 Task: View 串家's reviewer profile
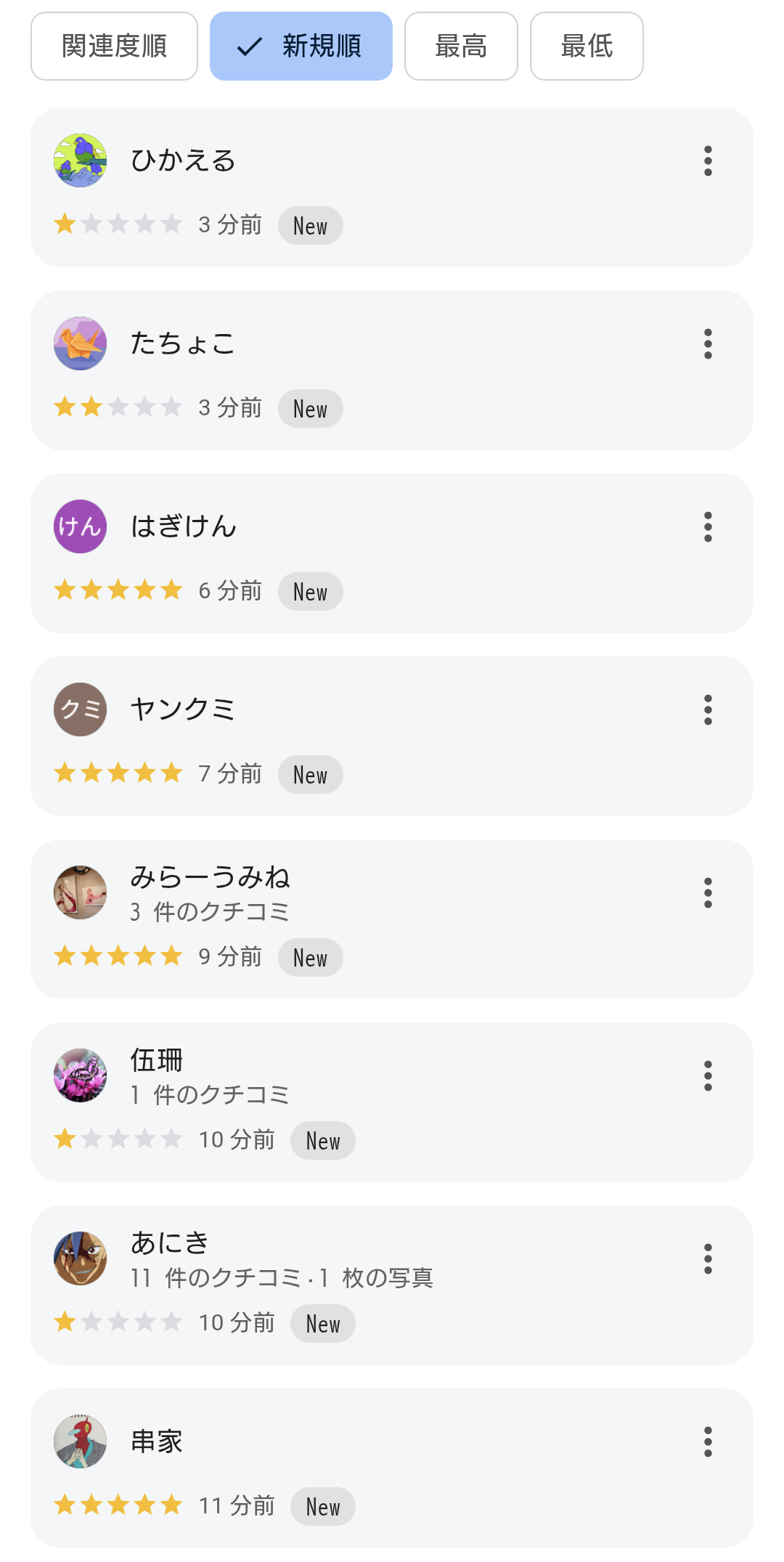81,1441
